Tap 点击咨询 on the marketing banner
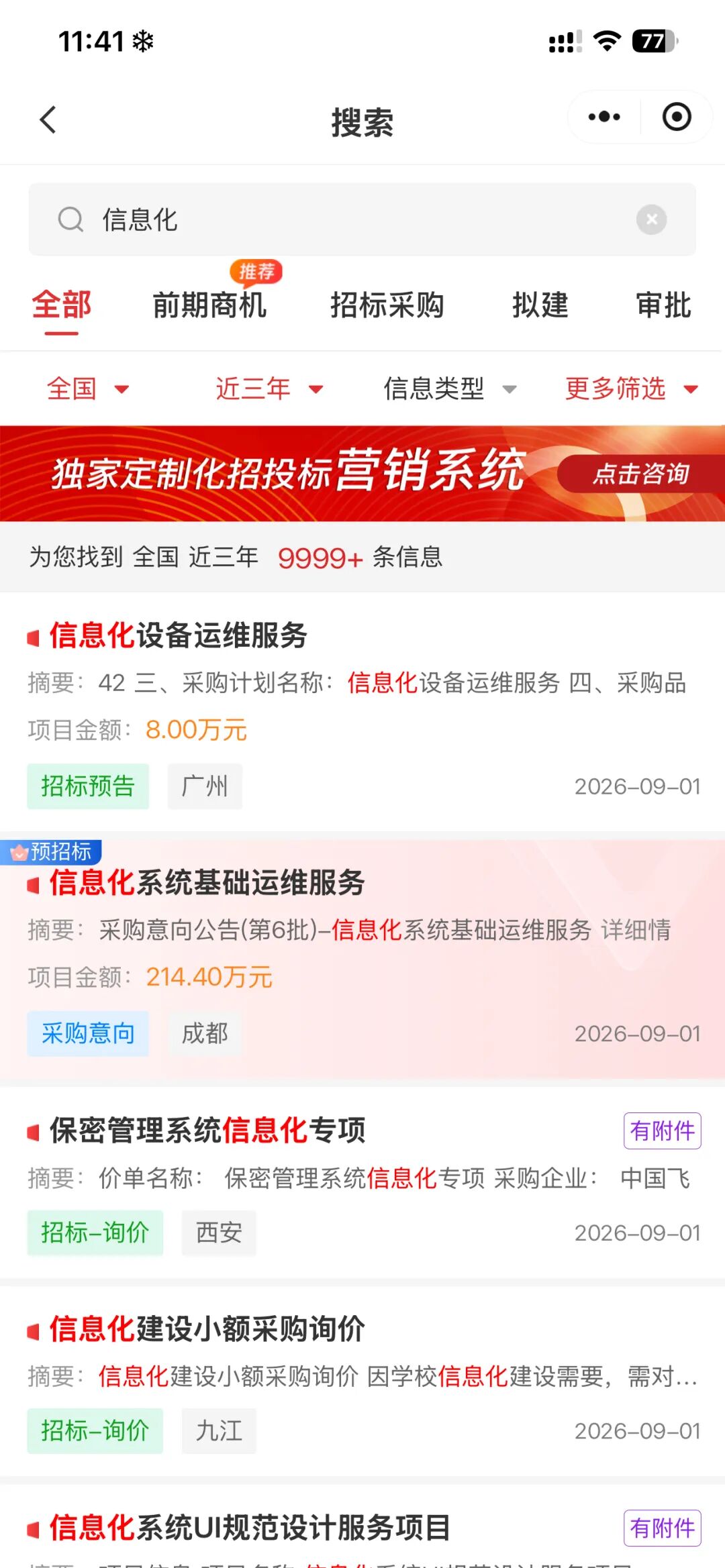The height and width of the screenshot is (1568, 725). [x=640, y=474]
